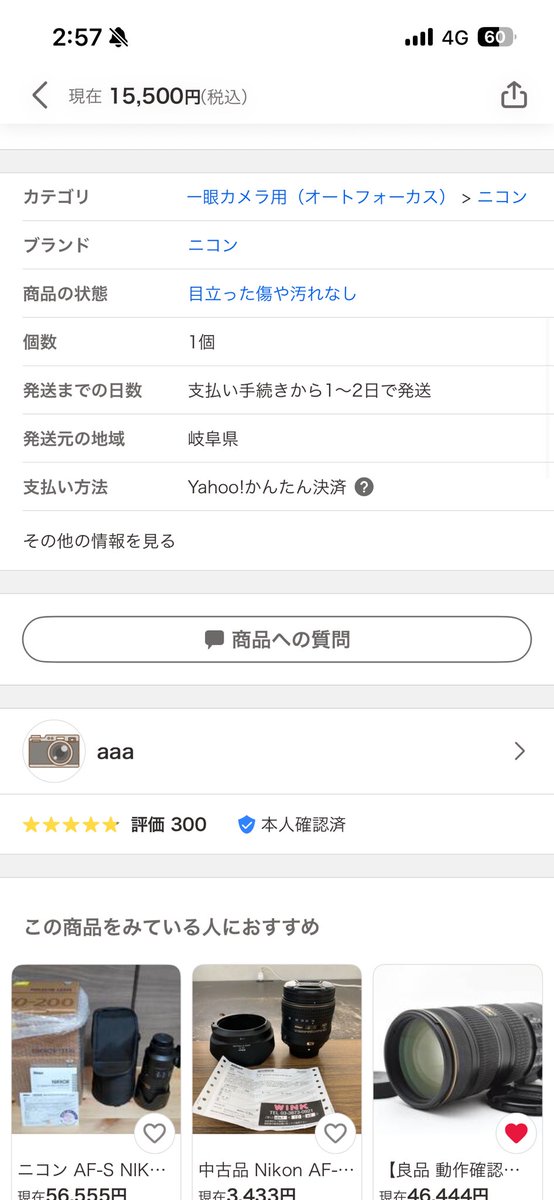The width and height of the screenshot is (554, 1200).
Task: View the seller's 評価 300 ratings
Action: tap(168, 825)
